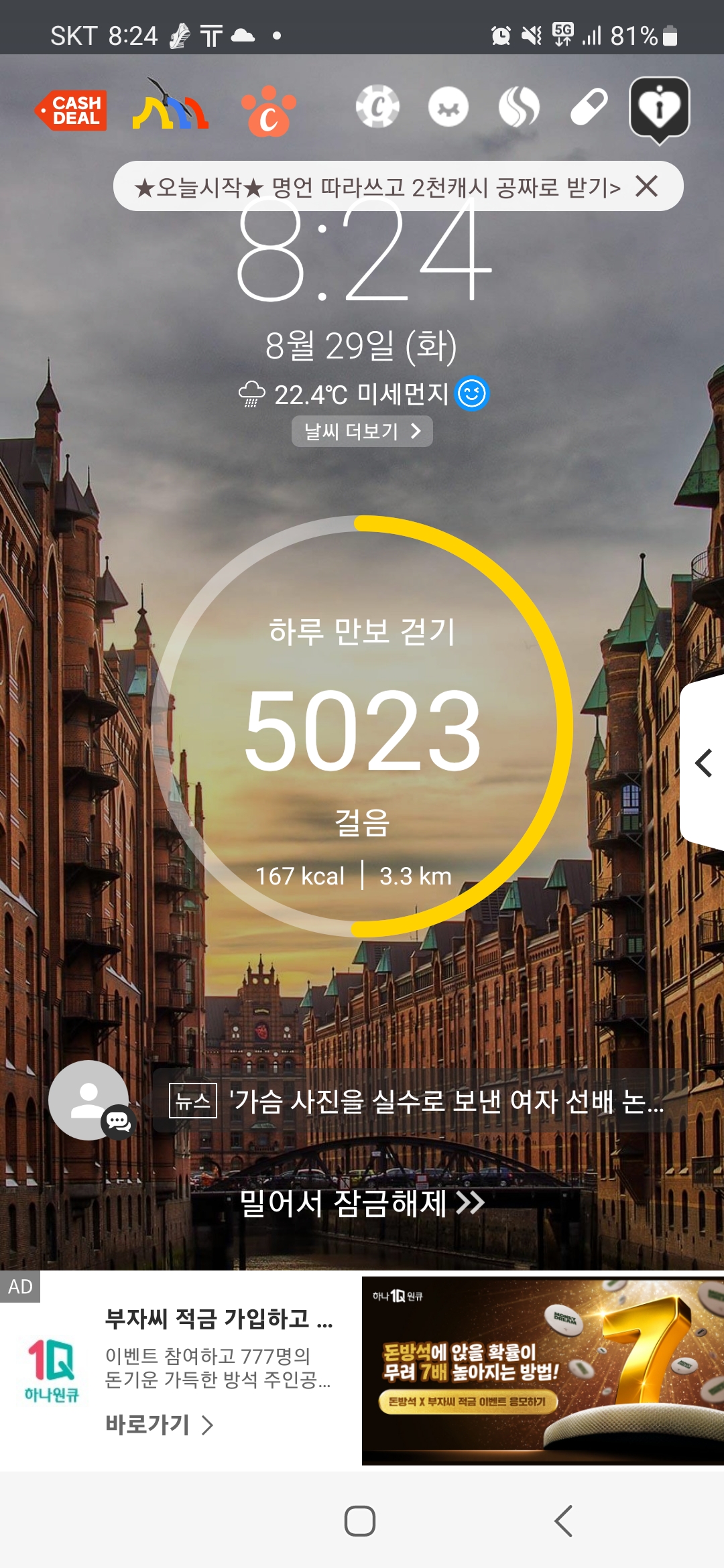Screen dimensions: 724x1568
Task: Open the CASH DEAL shortcut
Action: [72, 111]
